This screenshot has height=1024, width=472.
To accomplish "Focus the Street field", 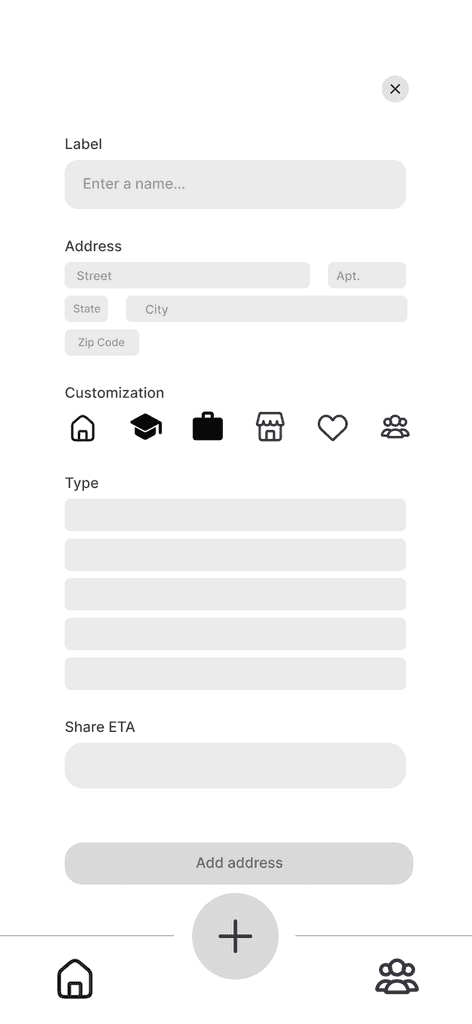I will (187, 276).
